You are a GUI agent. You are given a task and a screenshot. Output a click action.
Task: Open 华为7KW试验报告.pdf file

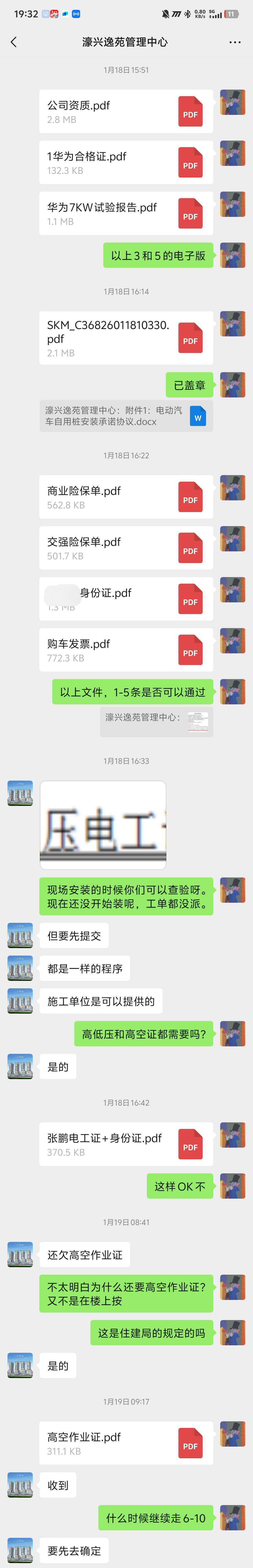click(126, 213)
